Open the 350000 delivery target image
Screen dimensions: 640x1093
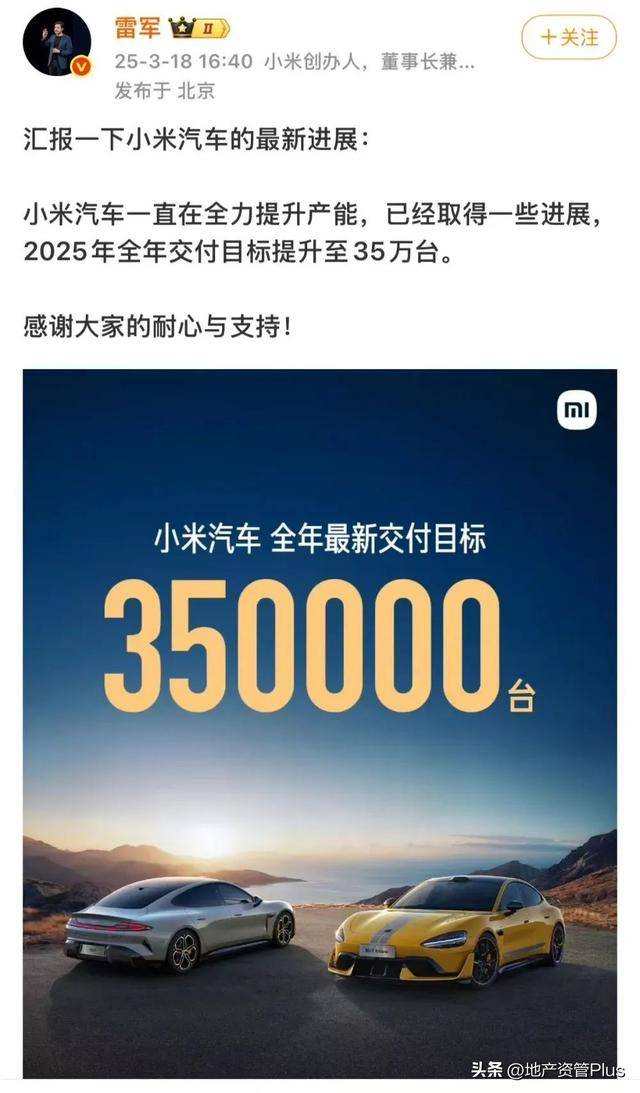click(x=320, y=720)
